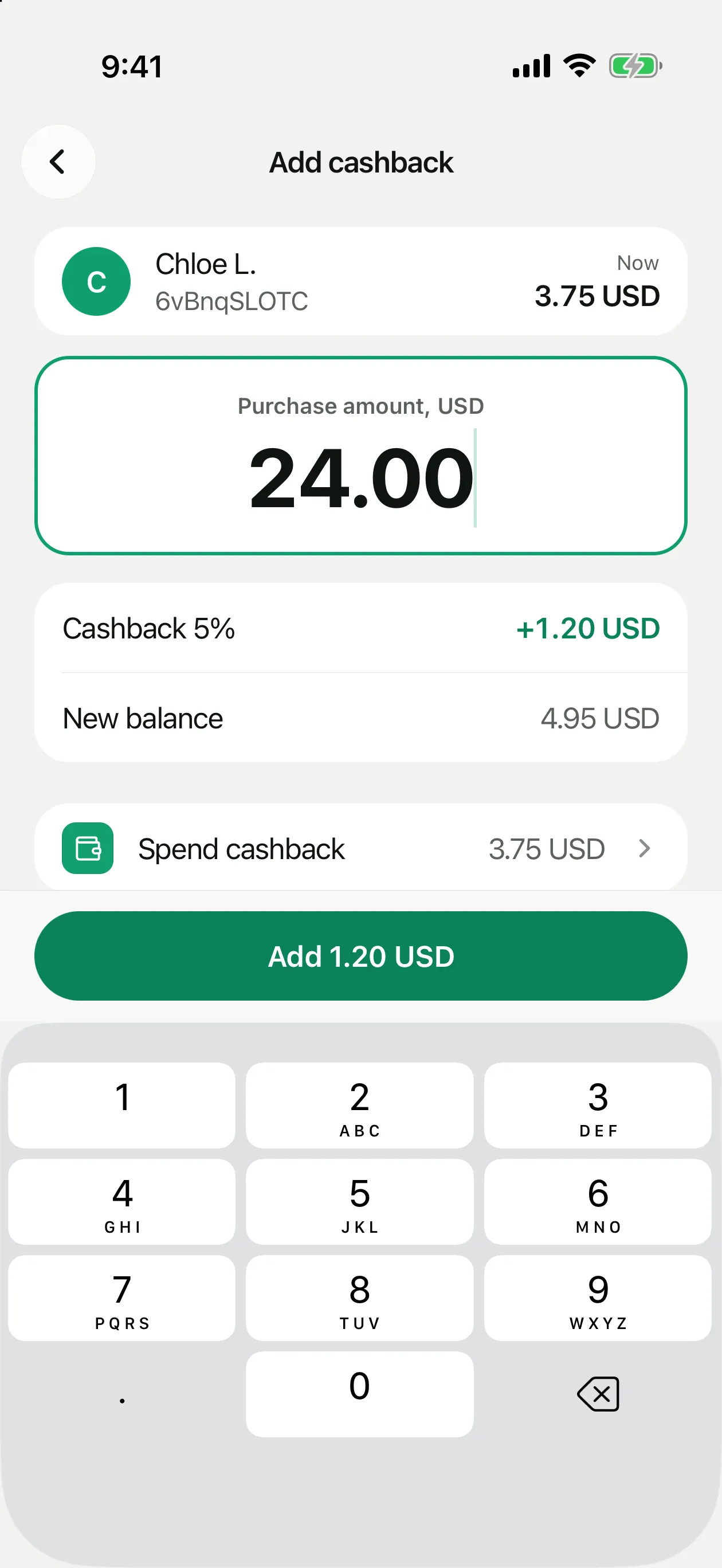The height and width of the screenshot is (1568, 722).
Task: Delete last digit with backspace key
Action: click(x=598, y=1394)
